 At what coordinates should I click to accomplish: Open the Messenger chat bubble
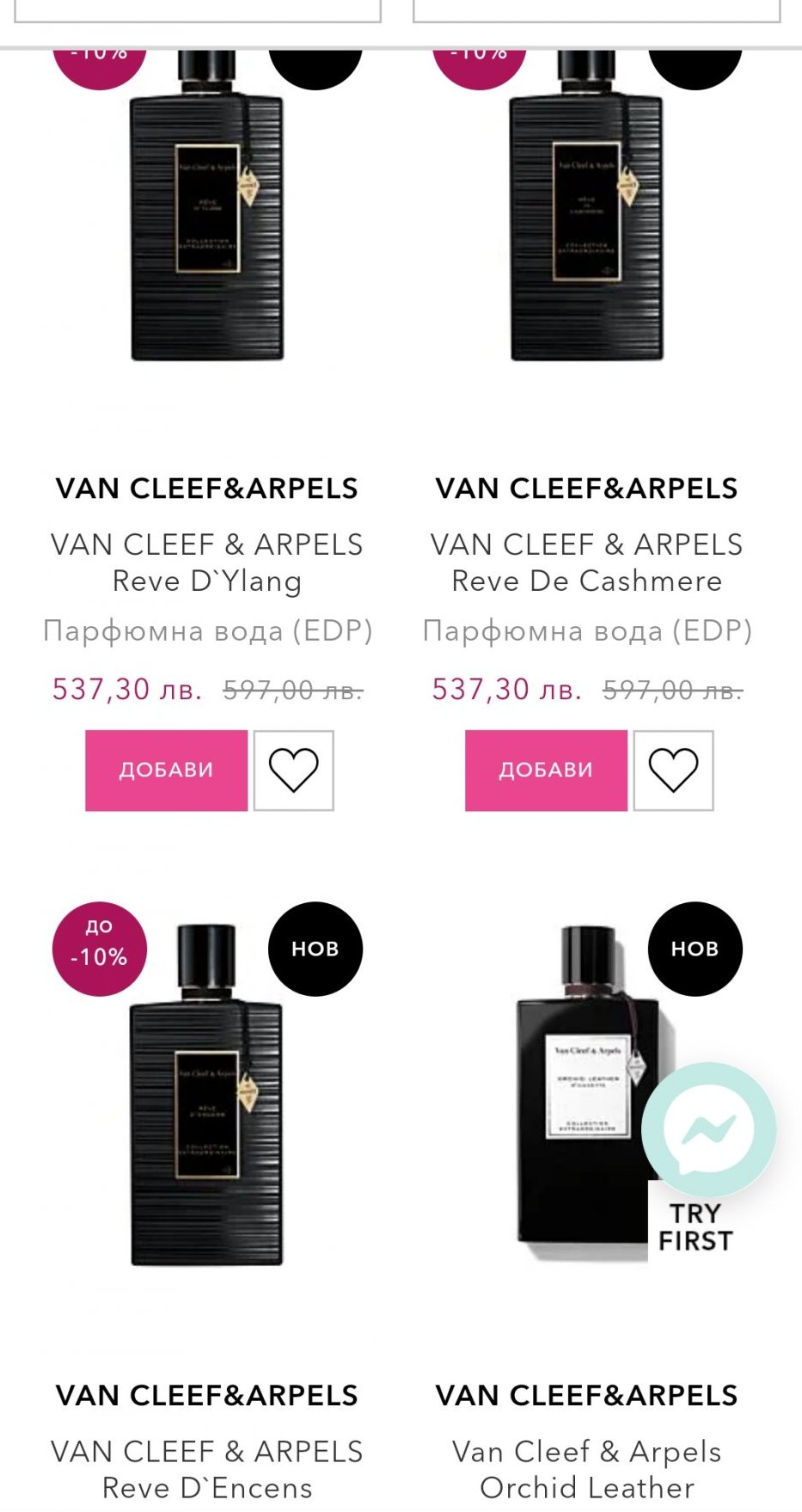[x=708, y=1130]
